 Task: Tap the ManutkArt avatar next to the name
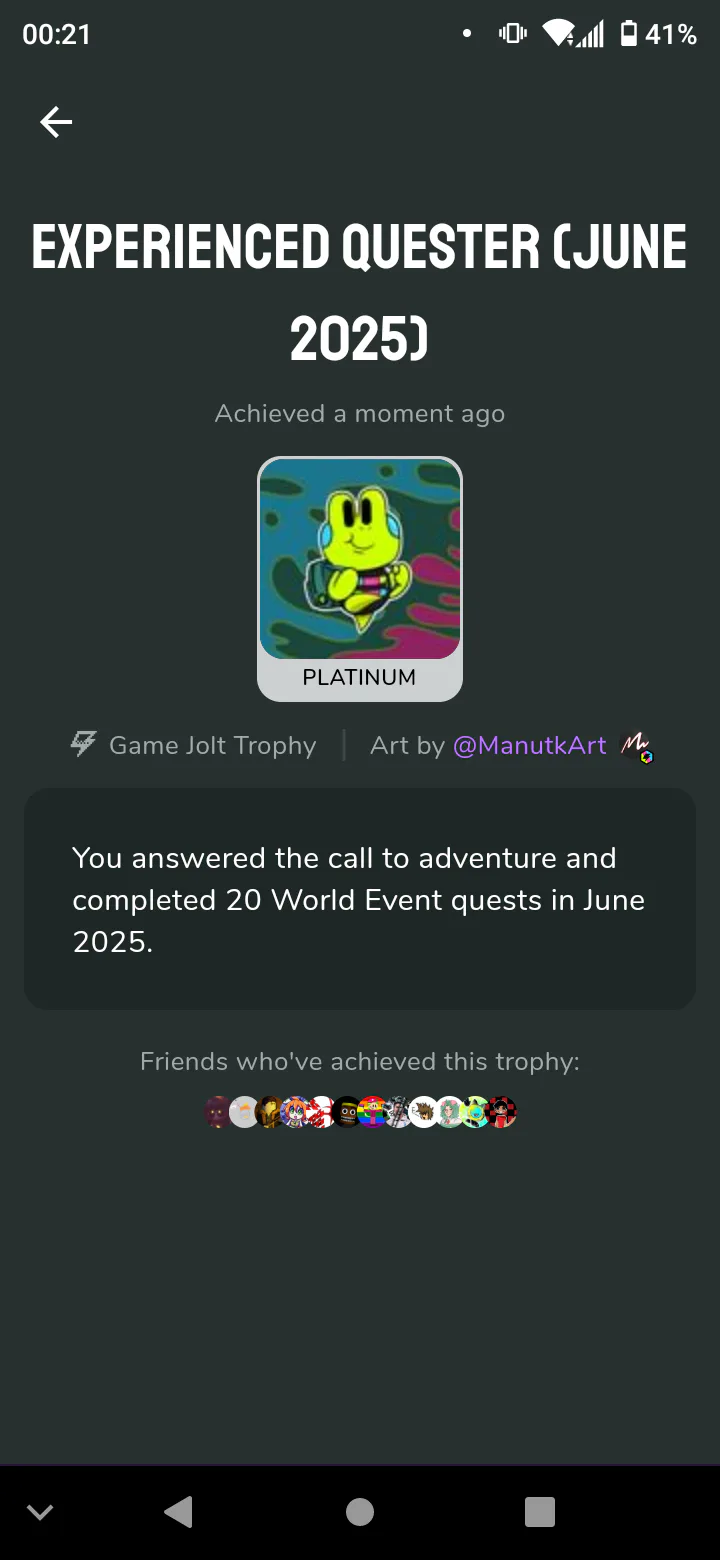(x=636, y=746)
